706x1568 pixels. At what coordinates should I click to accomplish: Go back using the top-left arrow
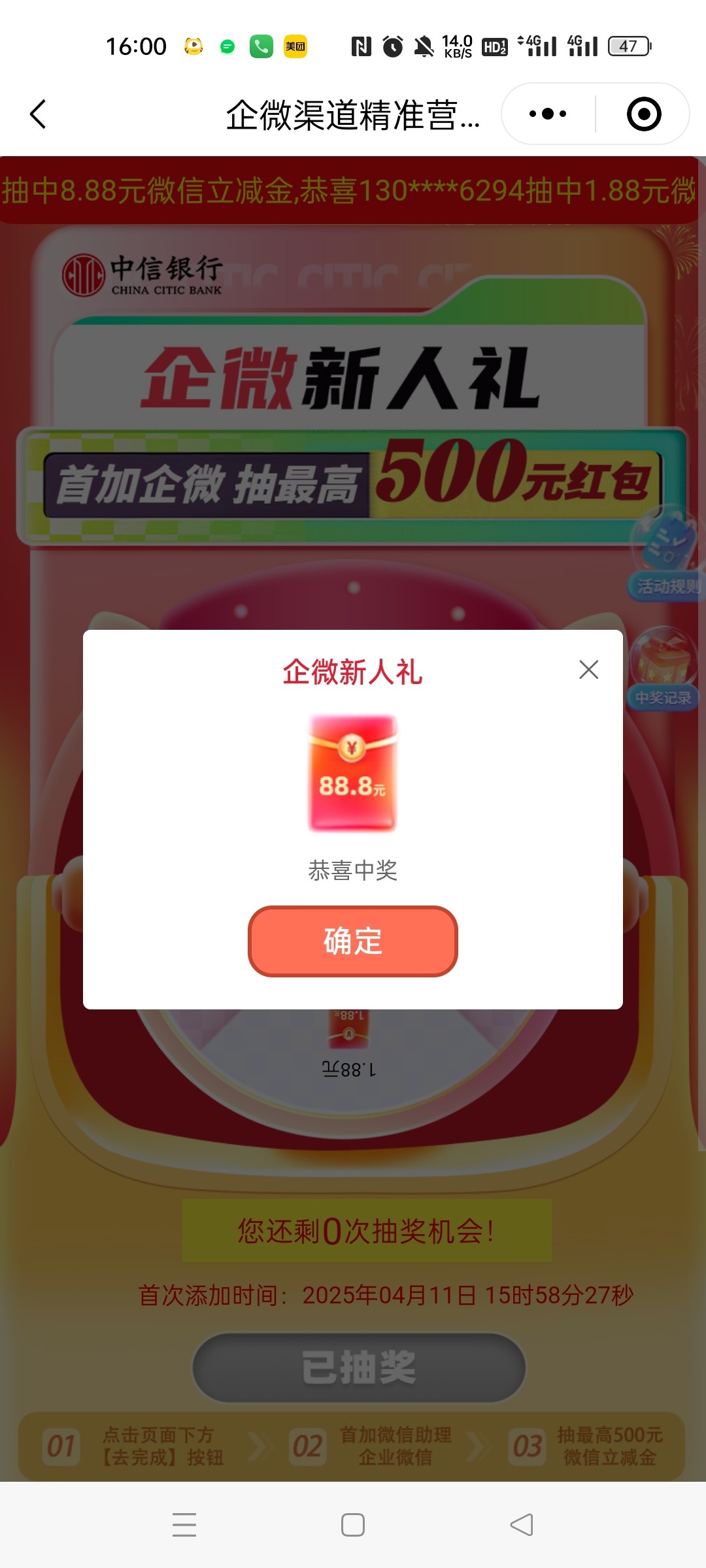click(38, 114)
